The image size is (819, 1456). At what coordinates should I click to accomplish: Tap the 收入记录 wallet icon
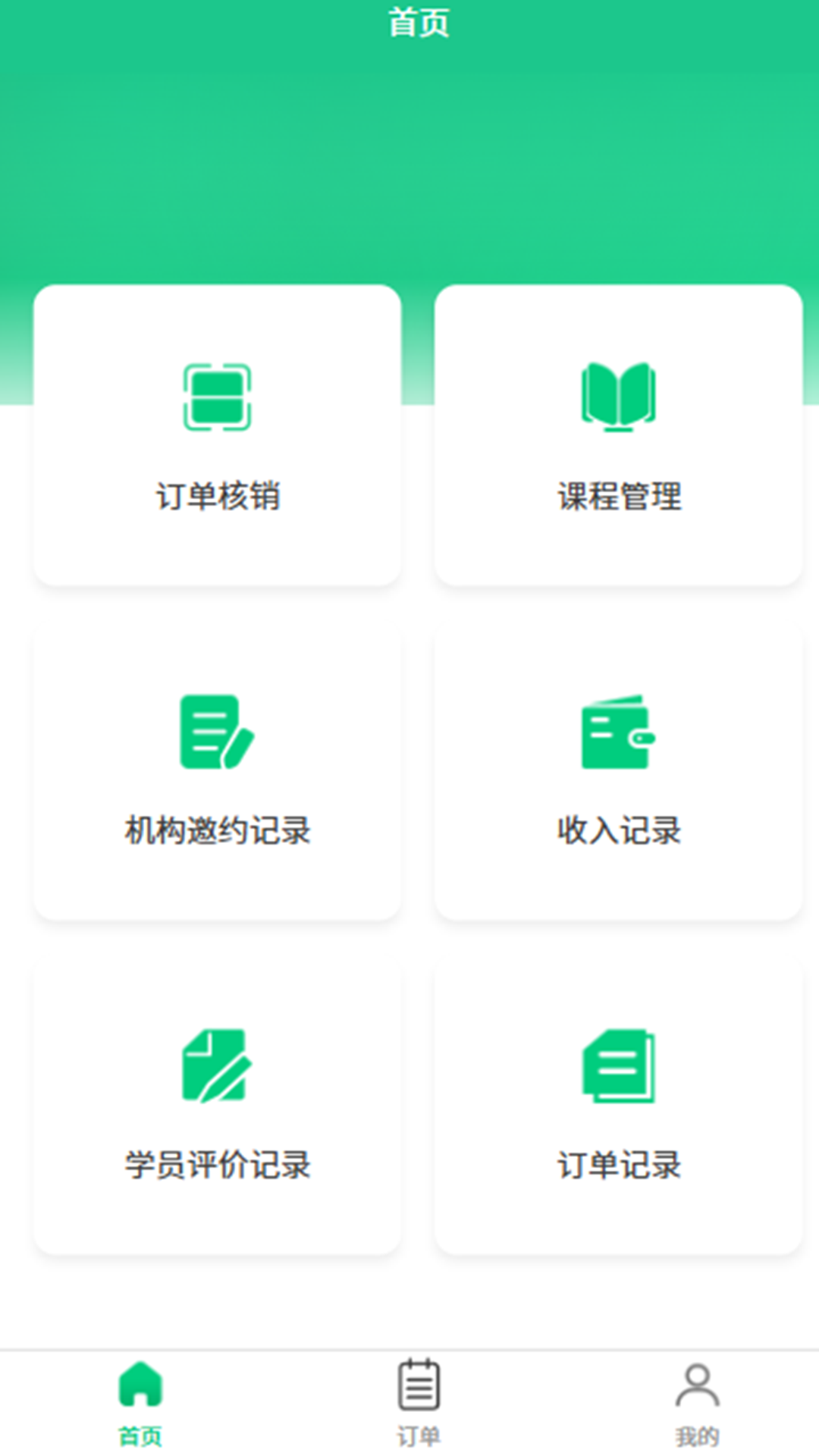click(616, 732)
